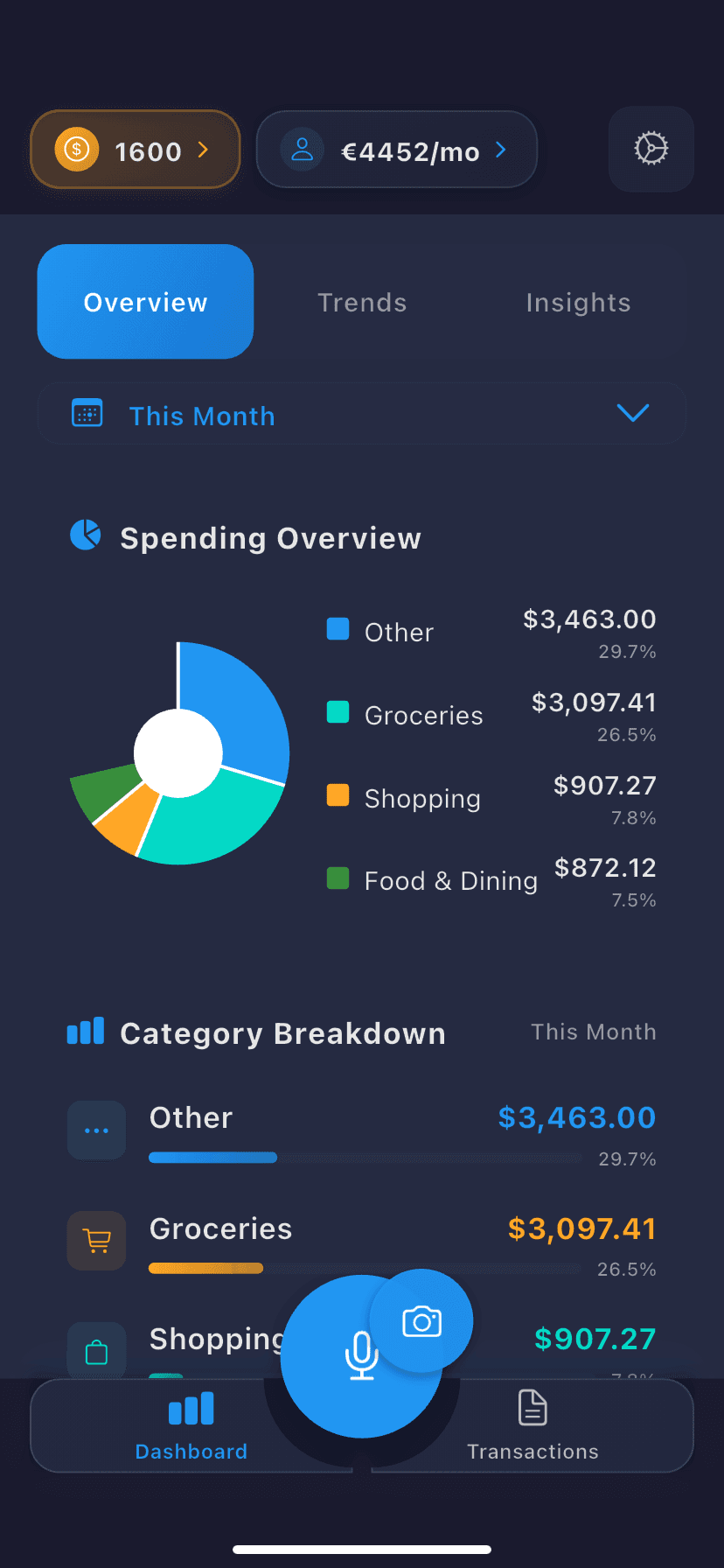
Task: Tap the coin icon showing 1600 points
Action: tap(75, 150)
